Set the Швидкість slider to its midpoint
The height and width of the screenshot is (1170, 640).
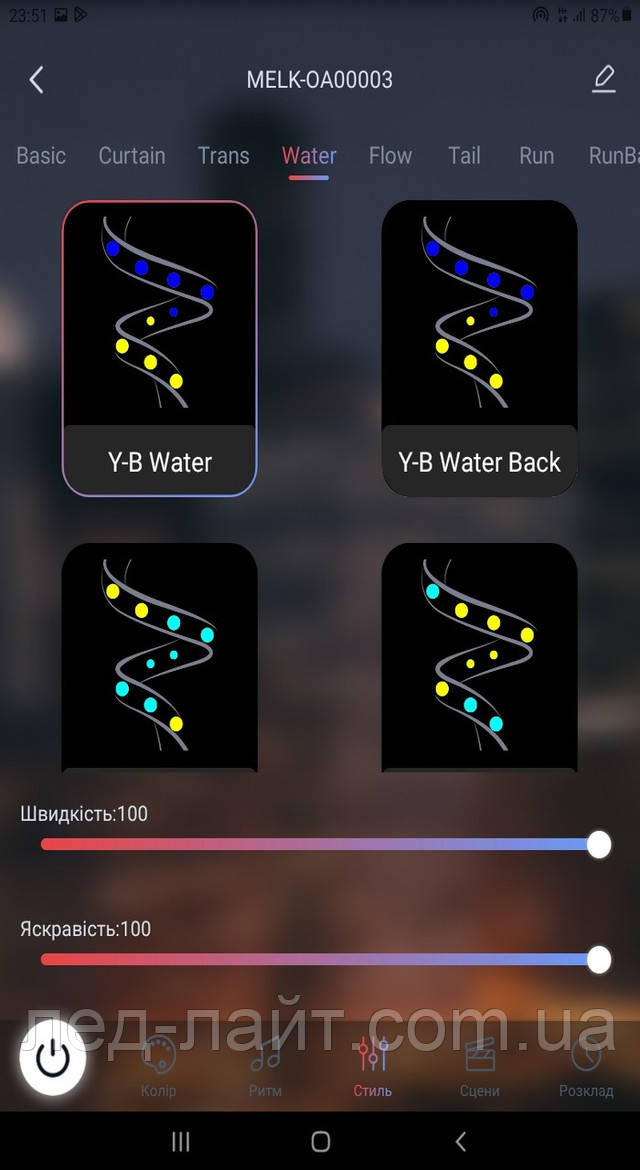coord(320,845)
